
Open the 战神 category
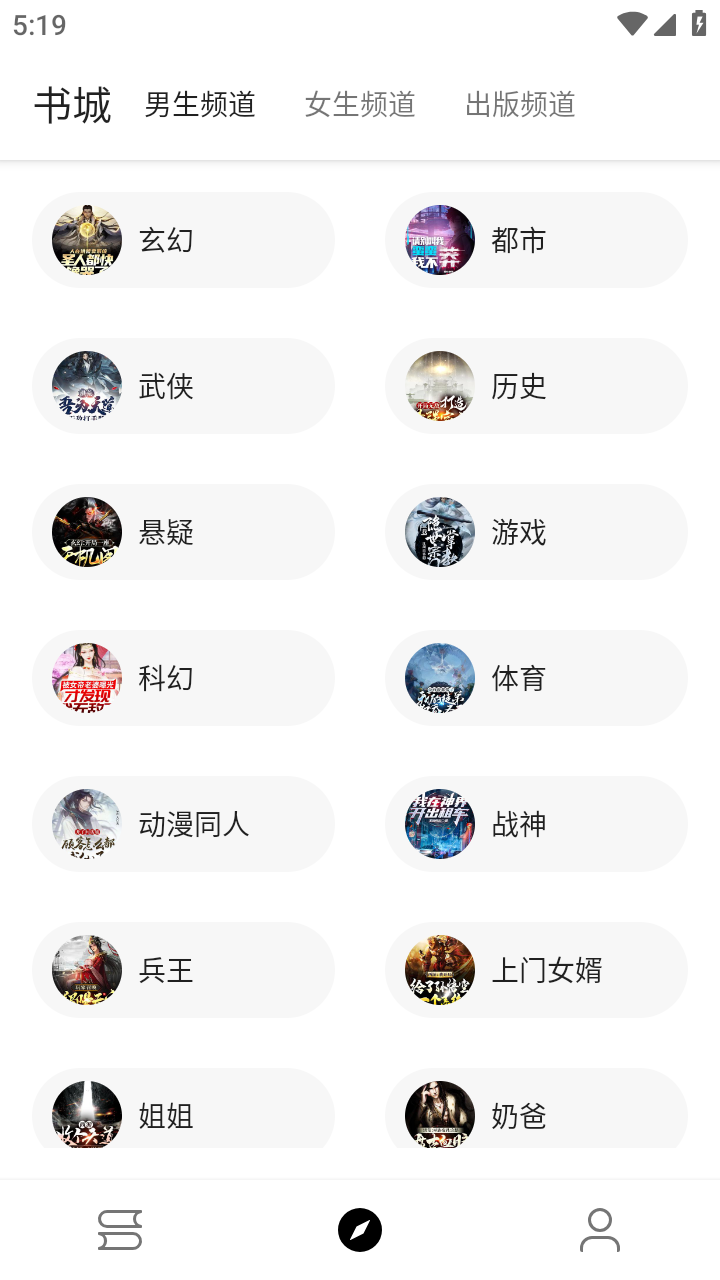pyautogui.click(x=438, y=824)
